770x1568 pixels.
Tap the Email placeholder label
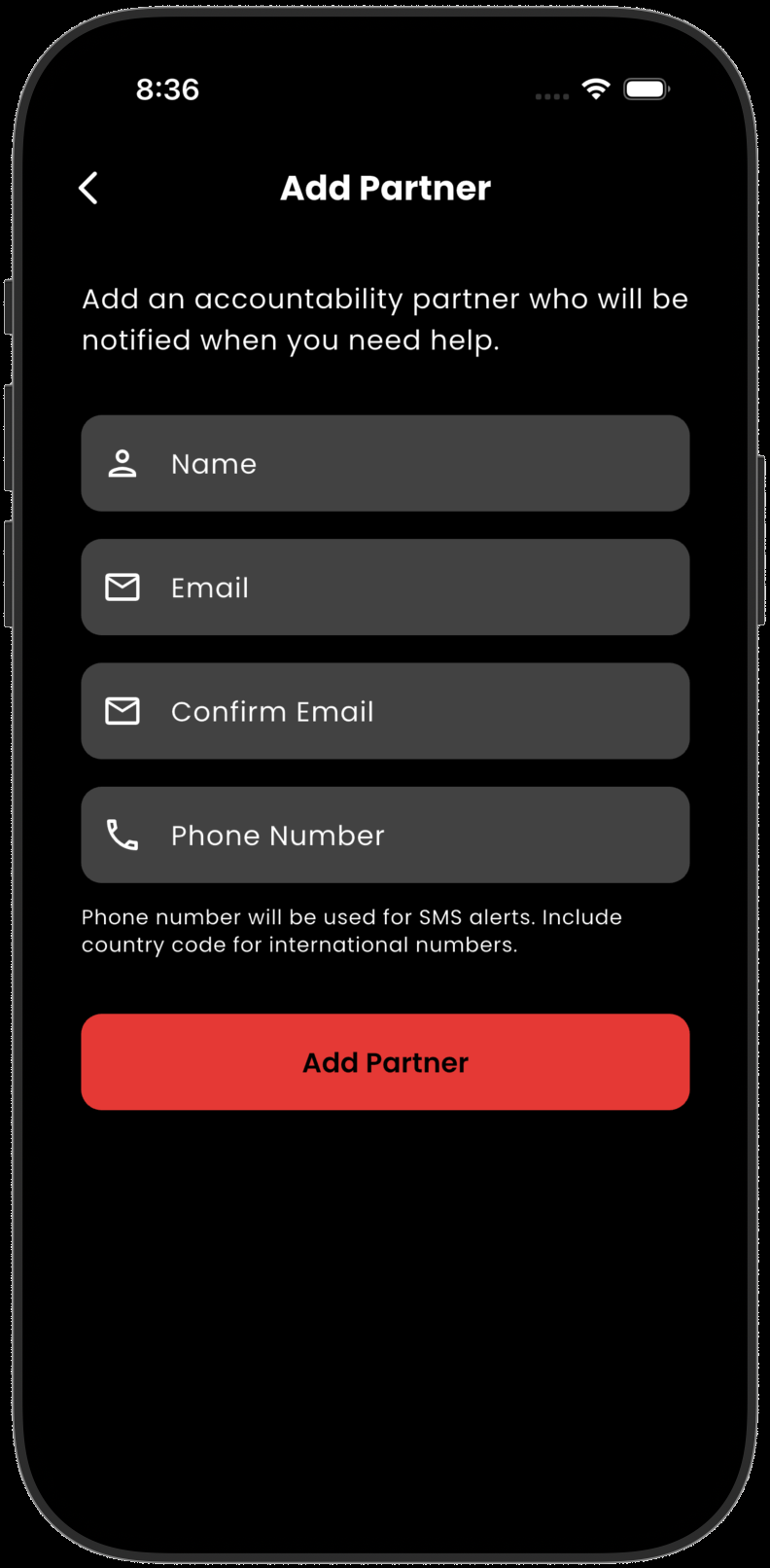tap(209, 587)
